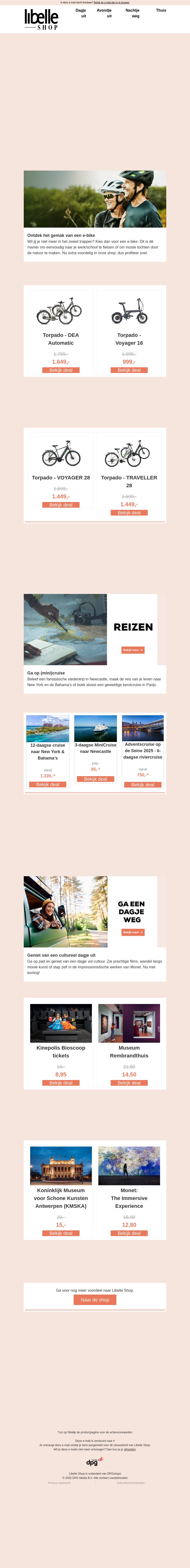Viewport: 190px width, 1568px height.
Task: View deal for Torpado DEA Automatic
Action: pos(61,370)
